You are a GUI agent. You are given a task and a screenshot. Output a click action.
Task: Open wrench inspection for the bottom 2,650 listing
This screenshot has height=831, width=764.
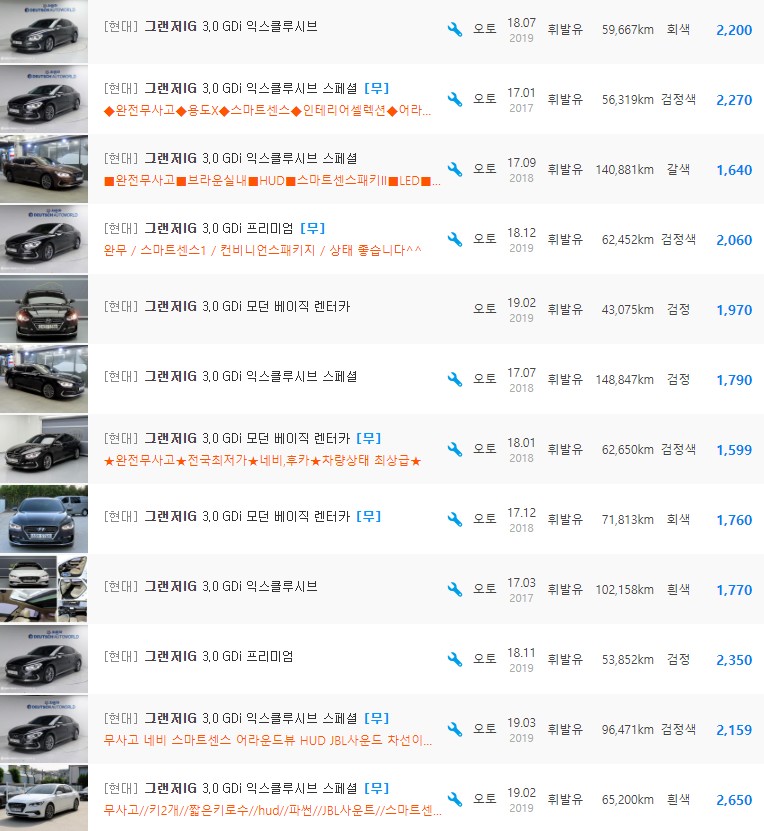455,798
